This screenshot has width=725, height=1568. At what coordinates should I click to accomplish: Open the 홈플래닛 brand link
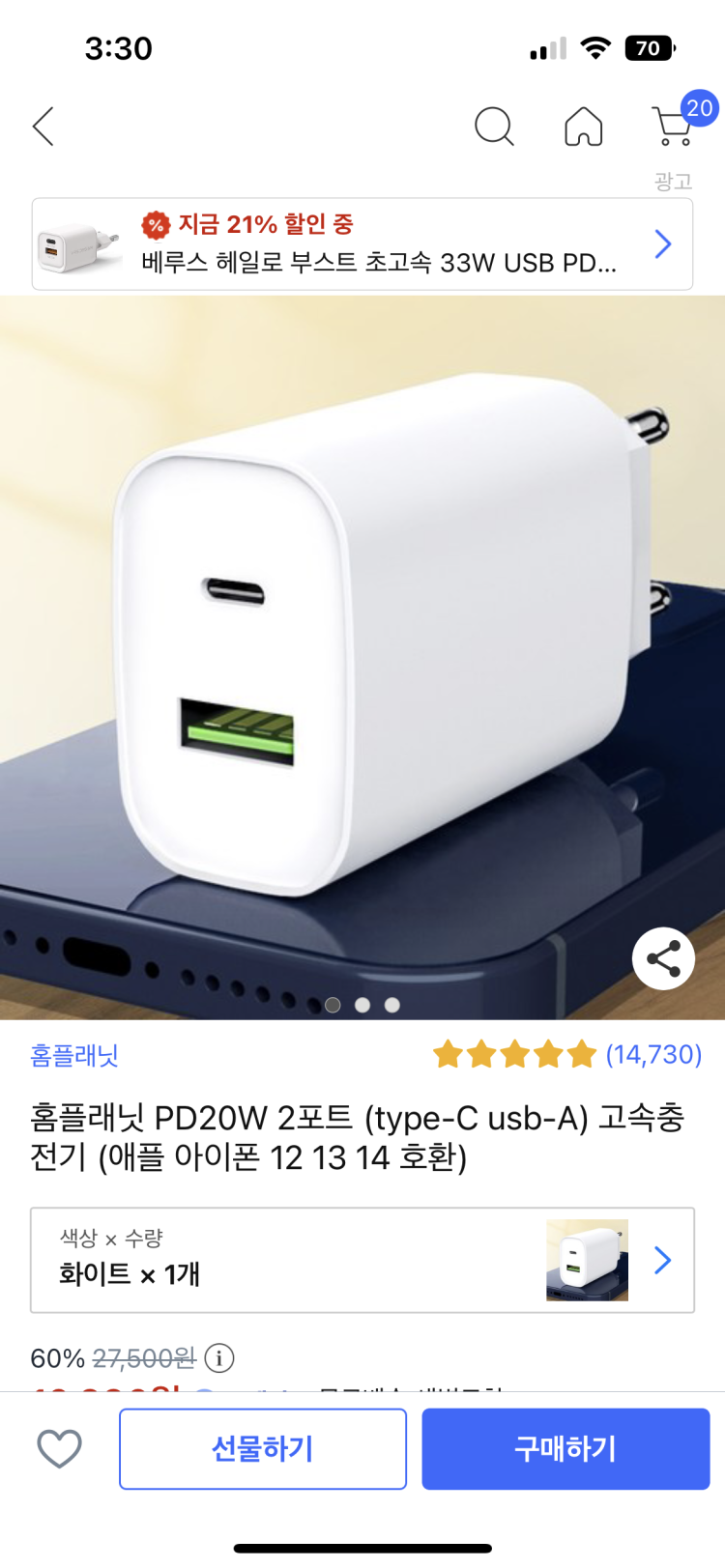[74, 1055]
